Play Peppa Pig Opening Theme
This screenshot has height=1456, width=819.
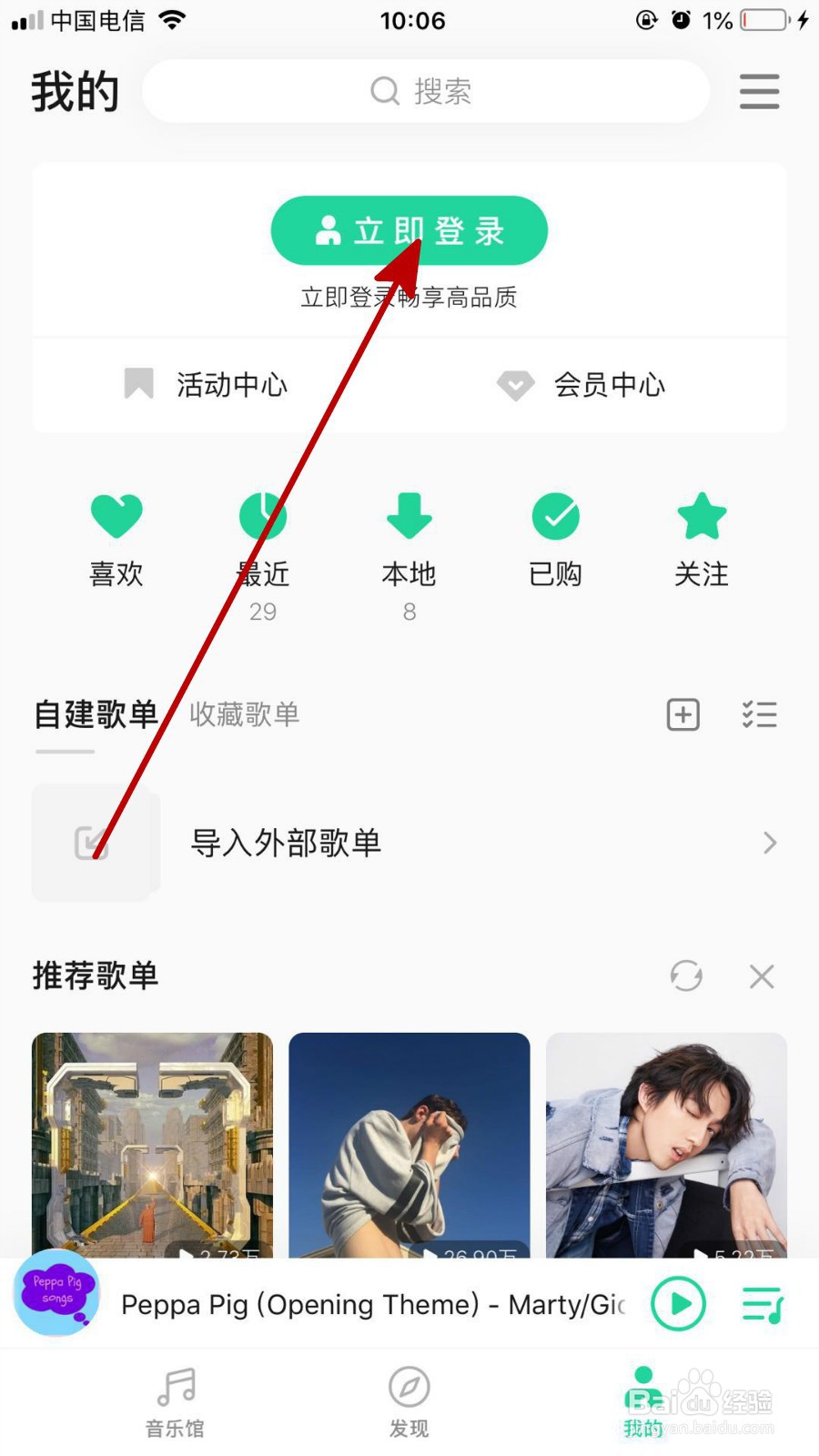coord(678,1304)
